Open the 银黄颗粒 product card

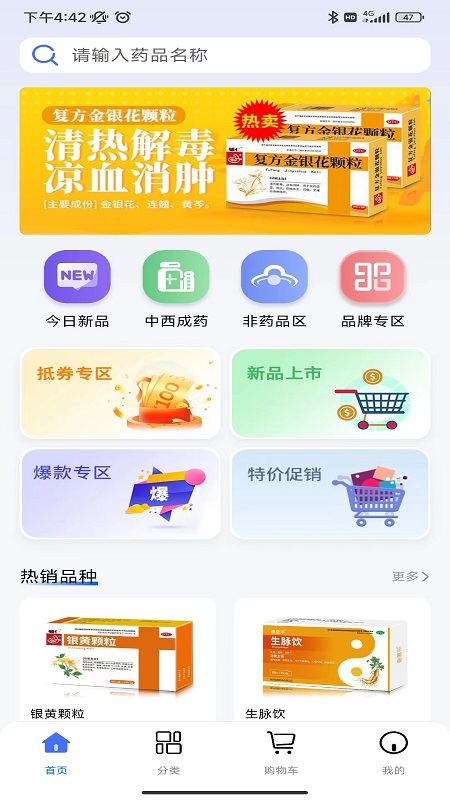(118, 660)
